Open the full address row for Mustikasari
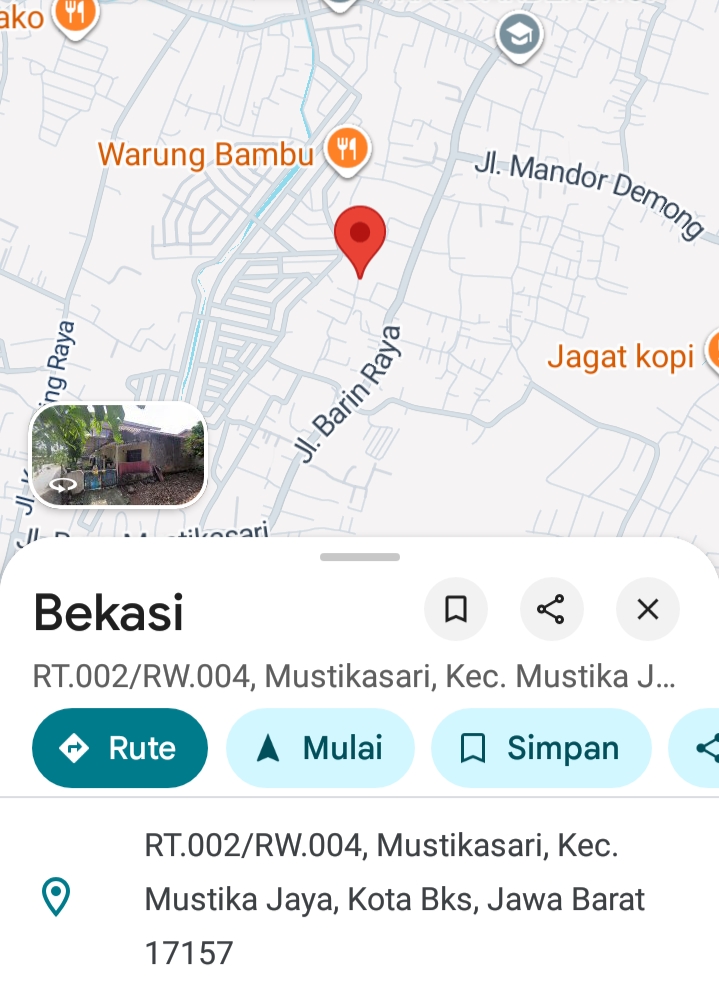 point(394,898)
